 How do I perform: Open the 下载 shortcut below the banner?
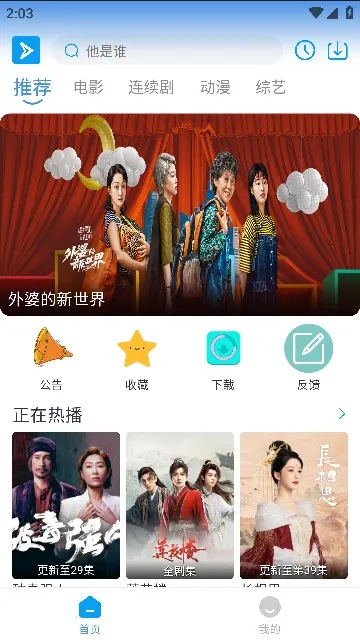223,358
